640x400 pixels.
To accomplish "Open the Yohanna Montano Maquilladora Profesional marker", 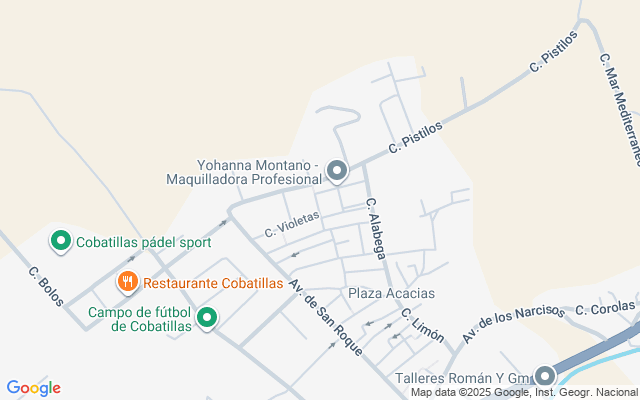I will [x=337, y=172].
